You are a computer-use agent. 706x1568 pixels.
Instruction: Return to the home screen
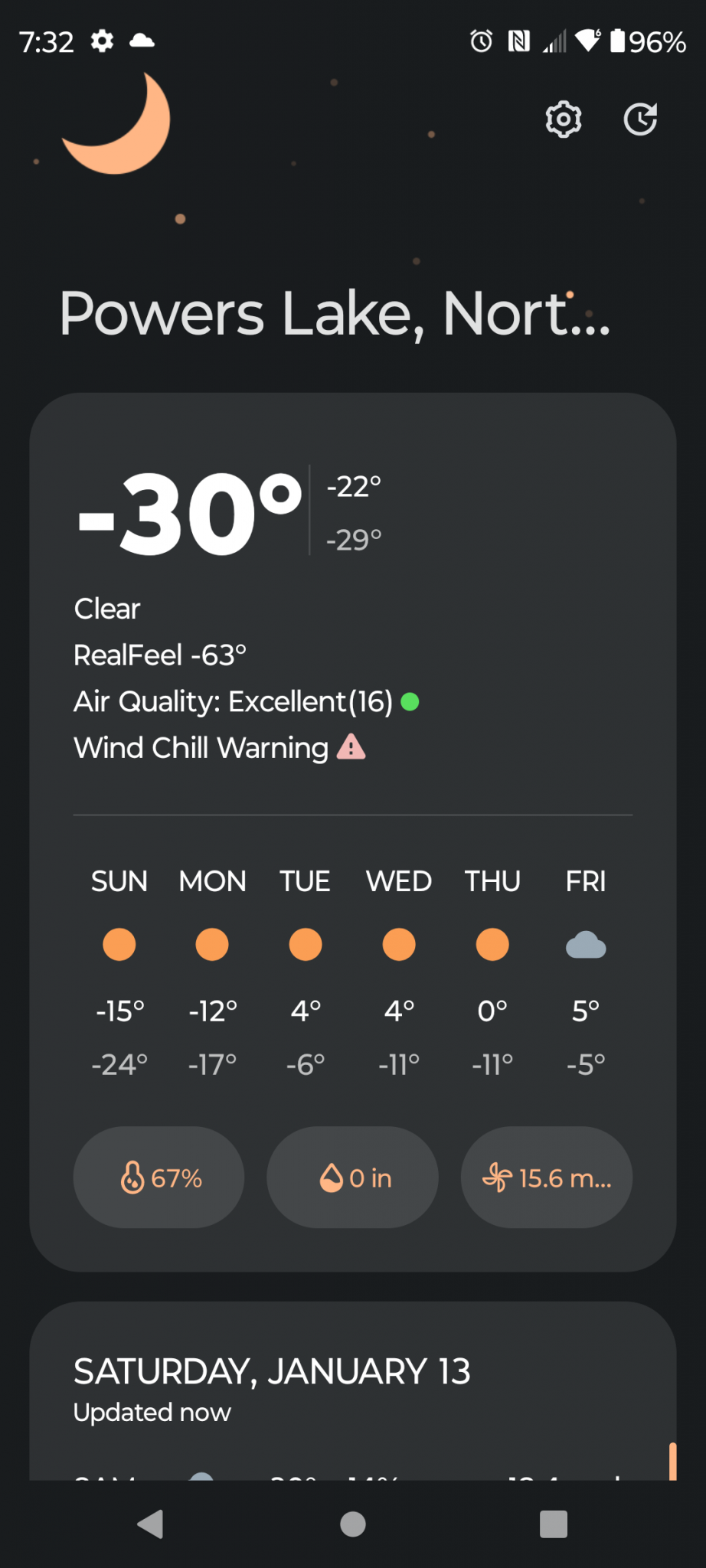point(353,1524)
